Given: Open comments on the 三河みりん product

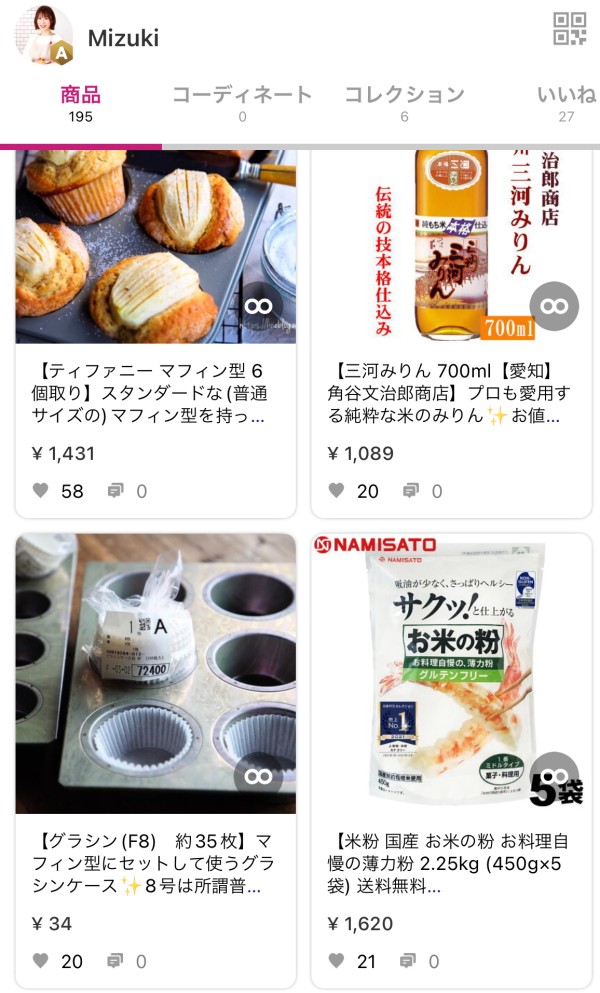Looking at the screenshot, I should 411,491.
